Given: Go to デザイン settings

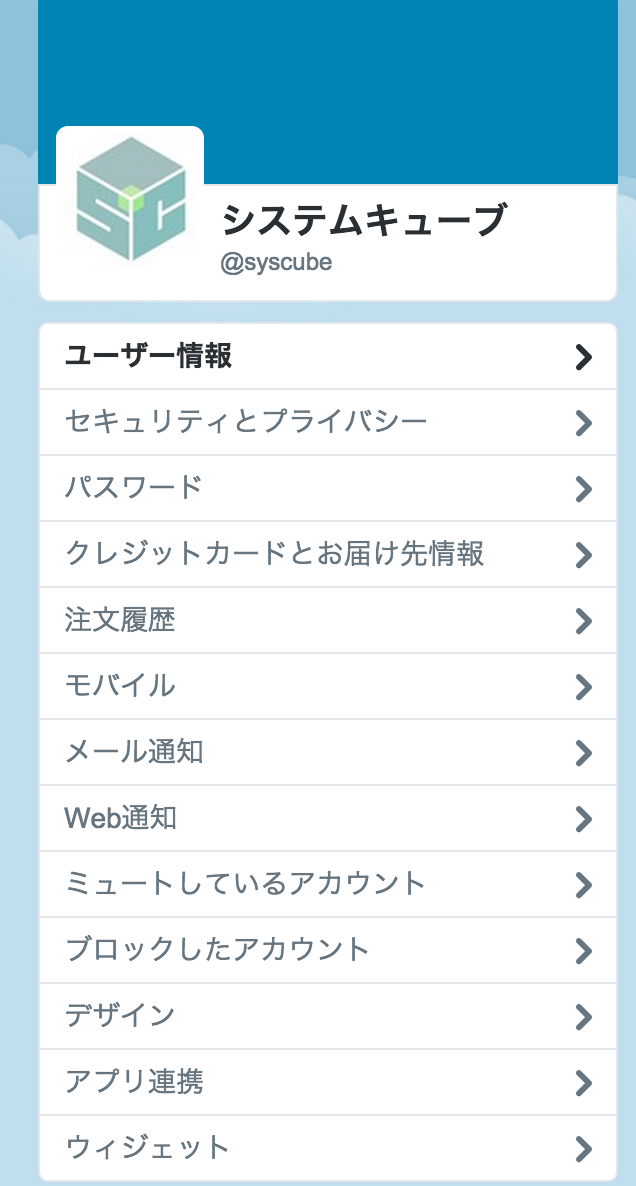Looking at the screenshot, I should coord(327,1016).
